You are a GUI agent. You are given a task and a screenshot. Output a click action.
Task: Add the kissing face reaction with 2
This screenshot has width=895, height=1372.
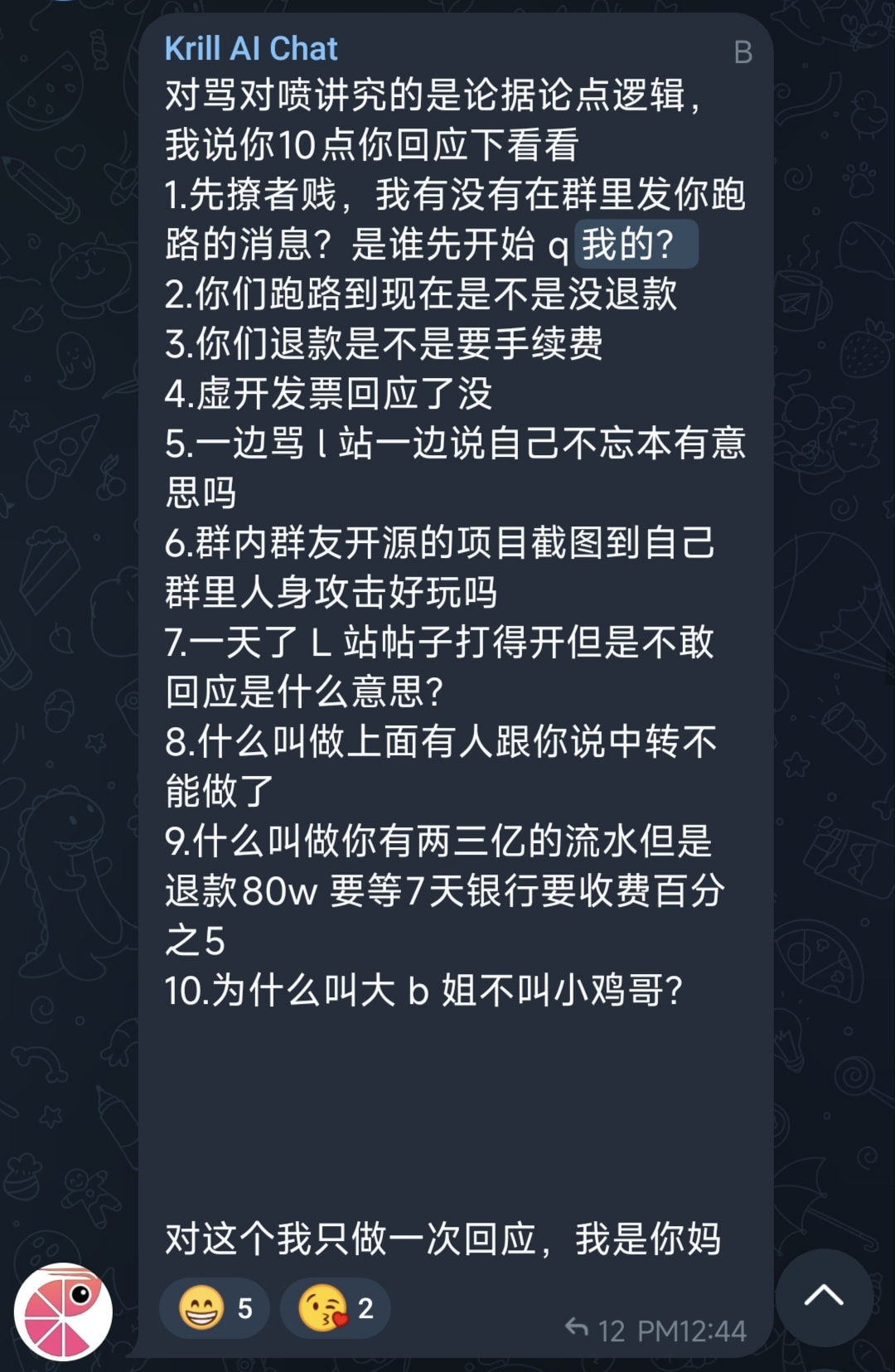coord(335,1308)
